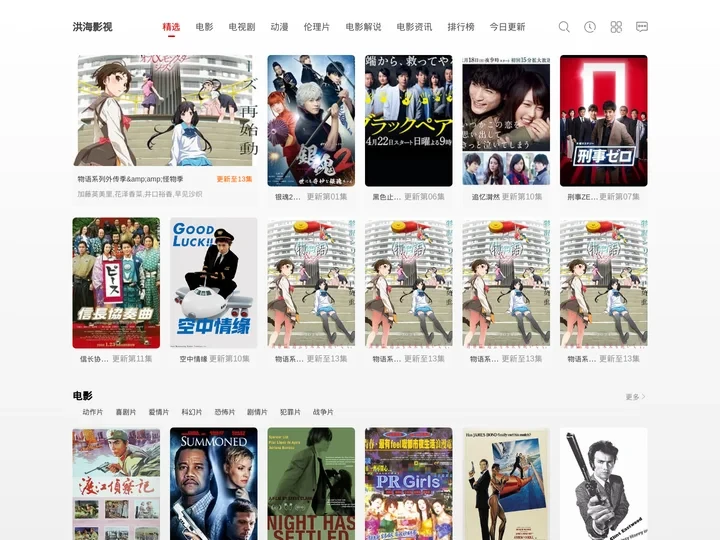Open 今日更新 tab
This screenshot has height=540, width=720.
(x=507, y=27)
